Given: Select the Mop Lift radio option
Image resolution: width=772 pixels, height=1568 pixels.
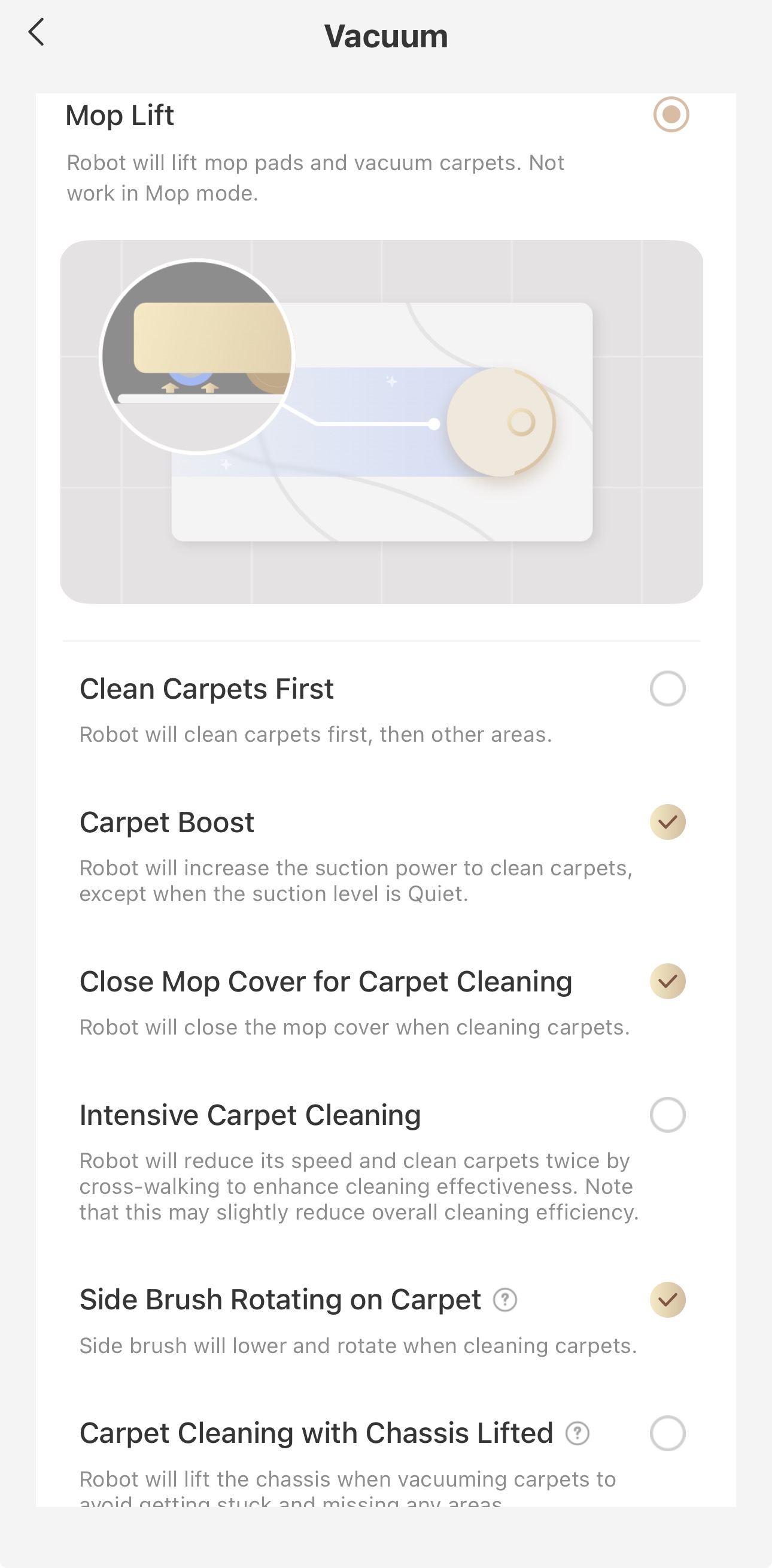Looking at the screenshot, I should [670, 114].
